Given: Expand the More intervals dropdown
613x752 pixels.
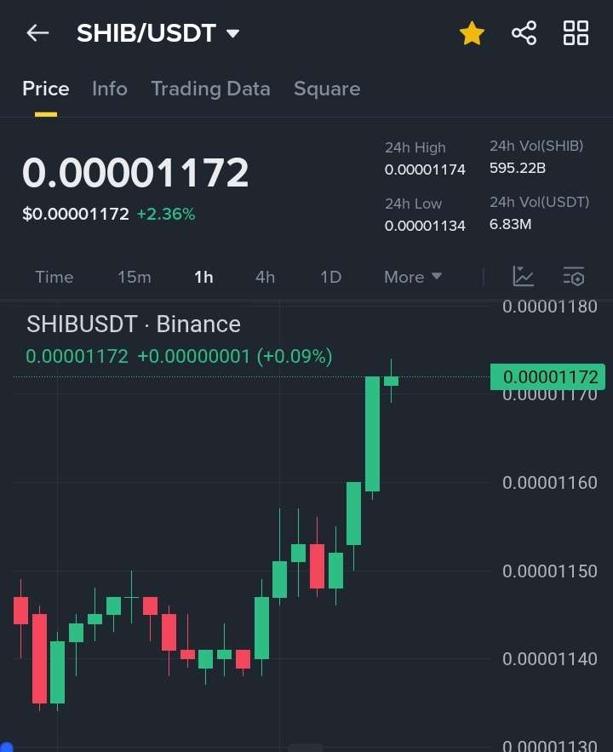Looking at the screenshot, I should pos(412,277).
